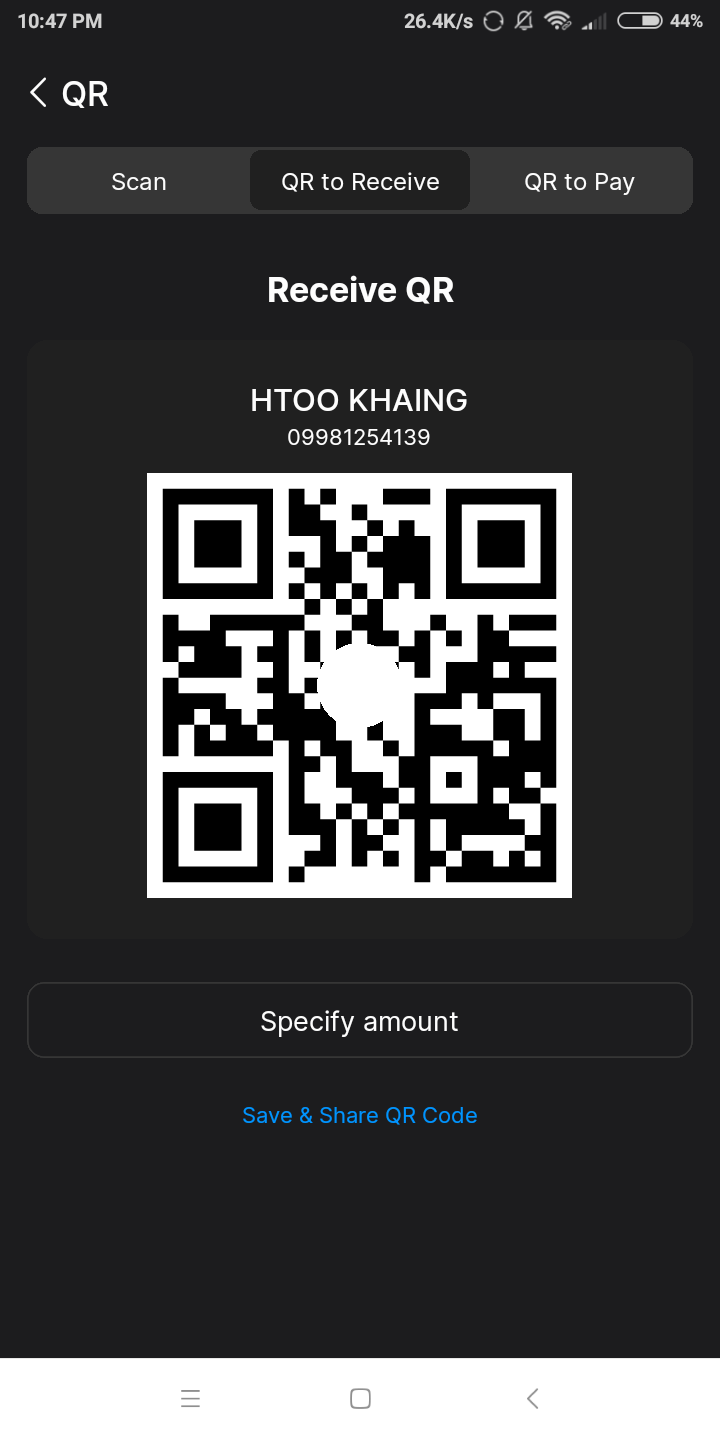
Task: Tap the Specify amount button
Action: [360, 1021]
